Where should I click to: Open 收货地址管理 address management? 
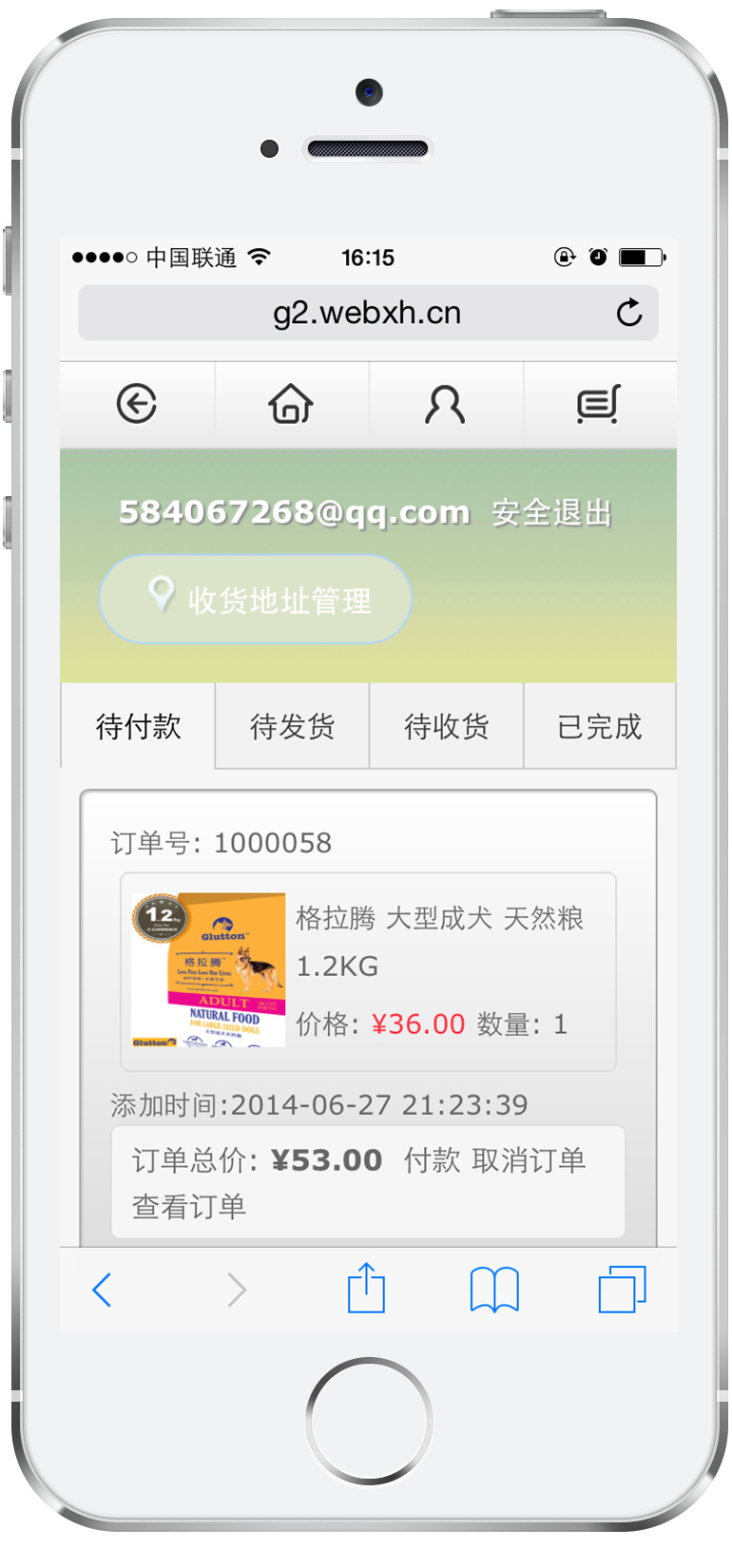pyautogui.click(x=256, y=600)
